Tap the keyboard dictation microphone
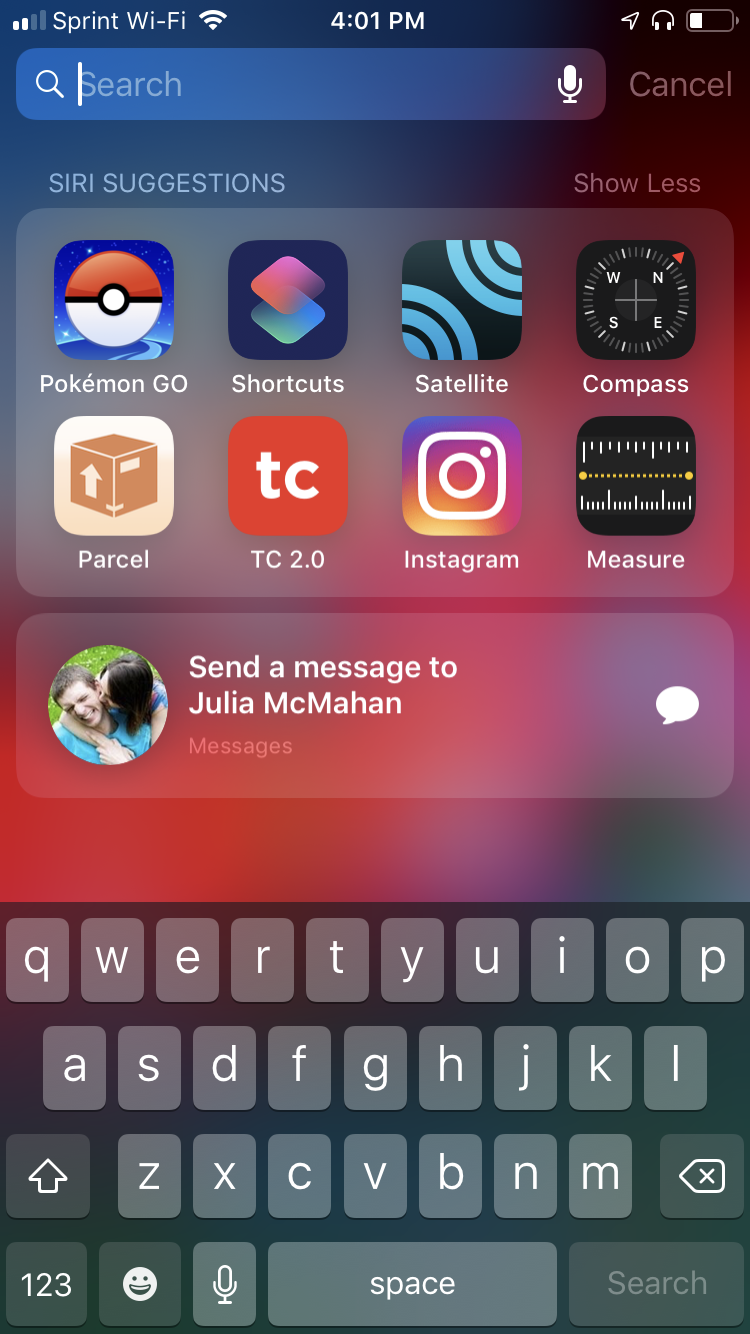This screenshot has width=750, height=1334. tap(224, 1283)
